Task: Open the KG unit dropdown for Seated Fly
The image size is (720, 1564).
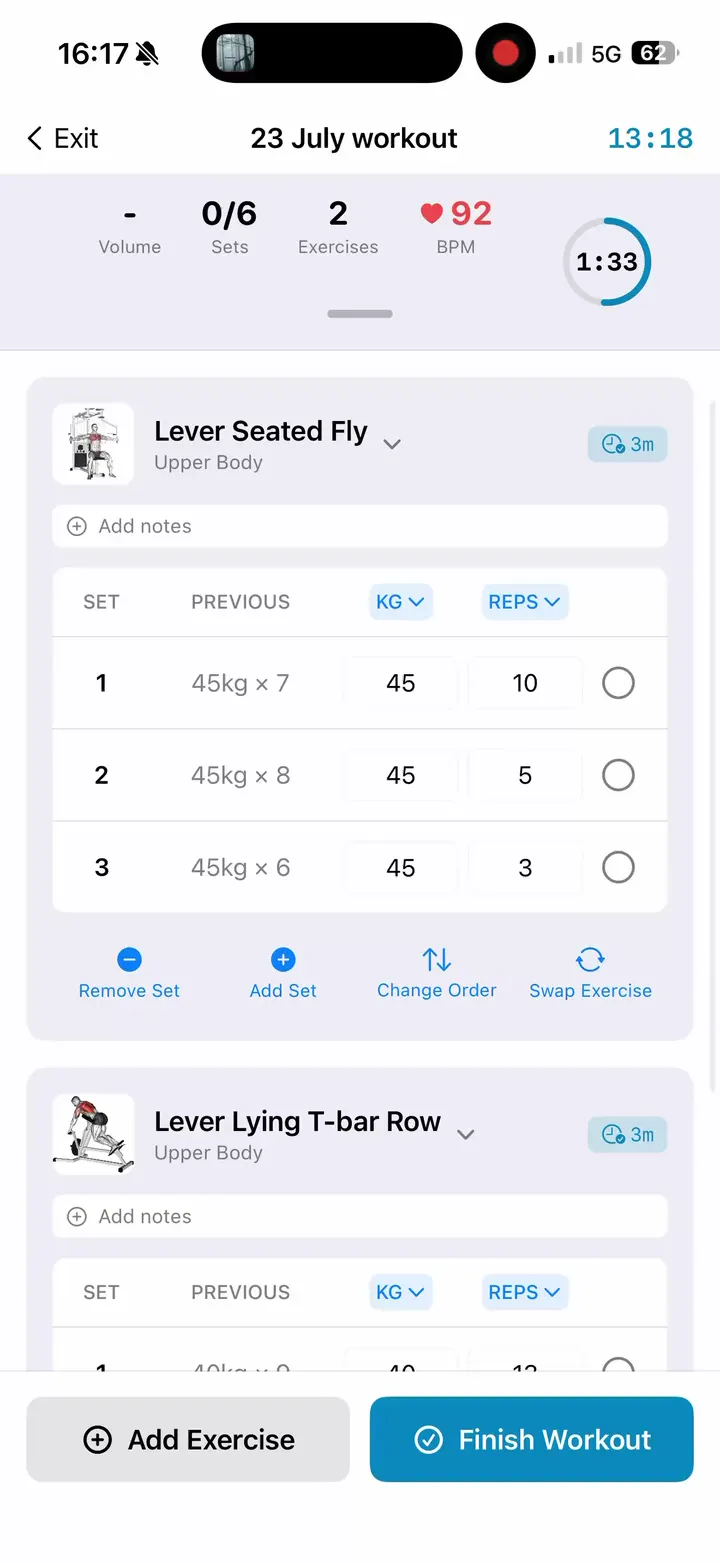Action: (400, 602)
